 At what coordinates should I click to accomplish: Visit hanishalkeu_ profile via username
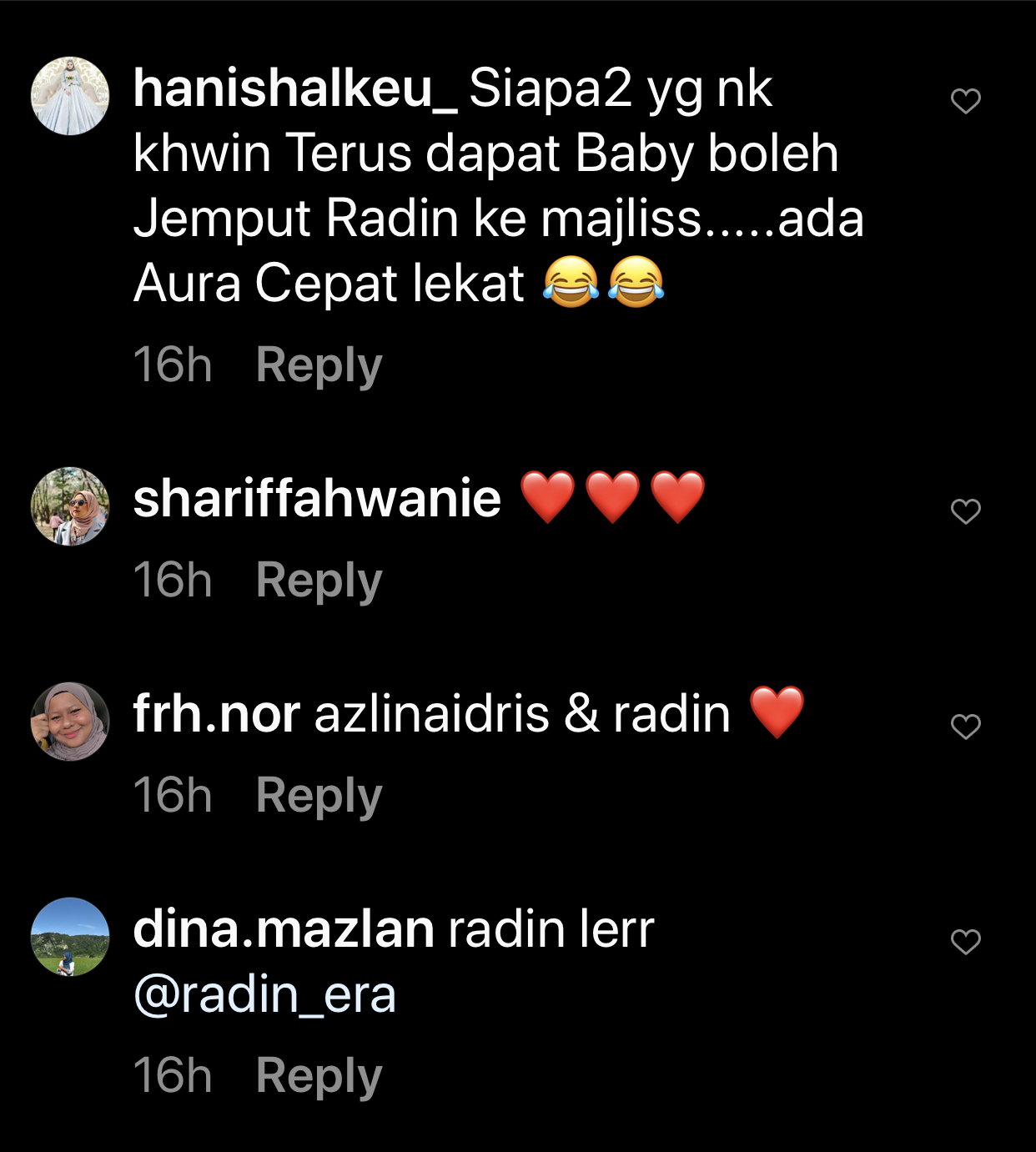[294, 88]
